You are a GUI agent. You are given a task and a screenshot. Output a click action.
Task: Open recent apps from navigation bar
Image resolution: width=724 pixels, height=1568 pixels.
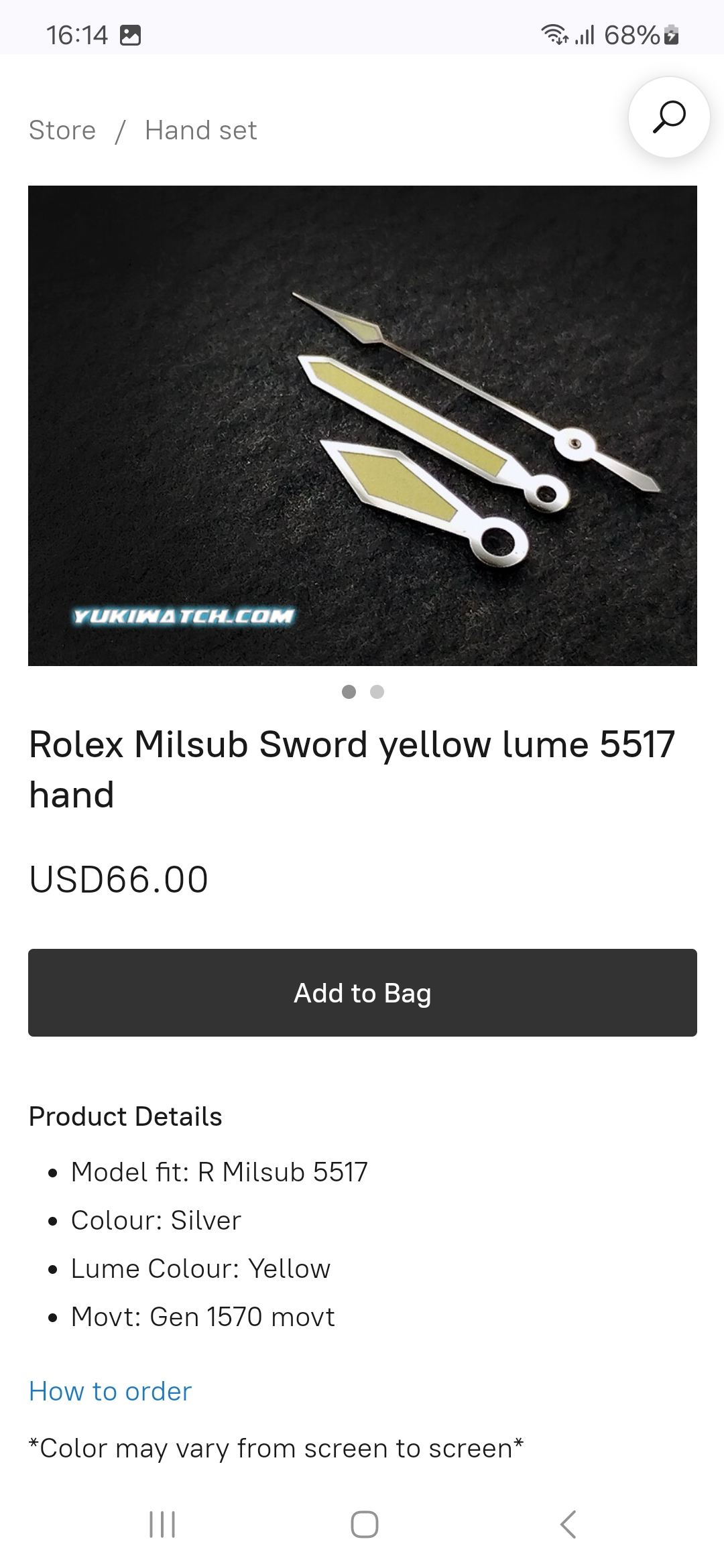pos(162,1524)
